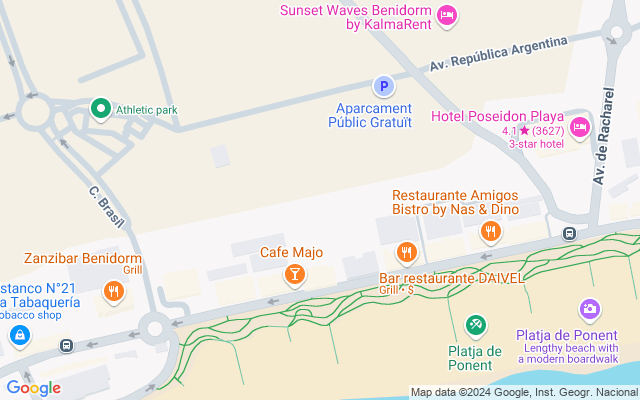Select the Estanco N°21 tobacco shop pin

(x=19, y=337)
